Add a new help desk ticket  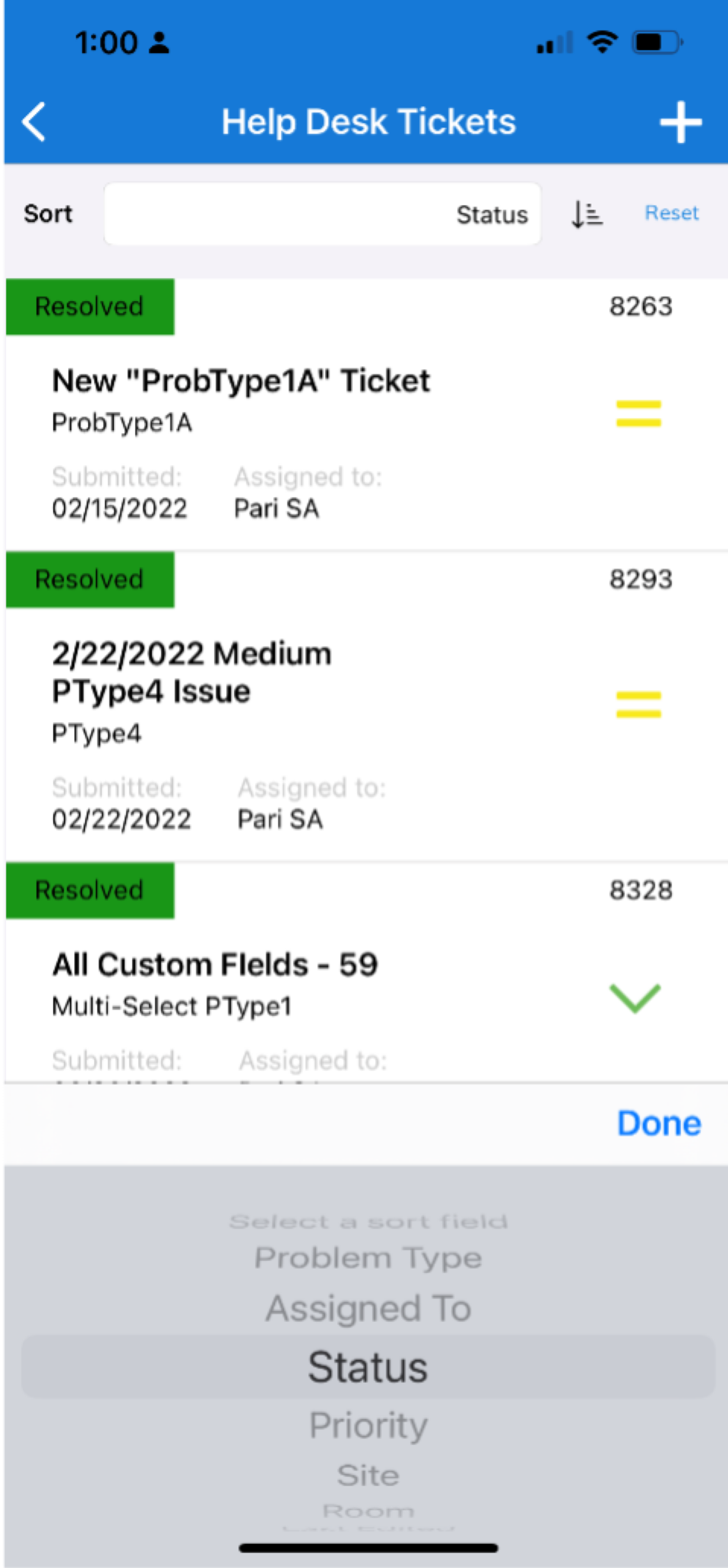[680, 122]
